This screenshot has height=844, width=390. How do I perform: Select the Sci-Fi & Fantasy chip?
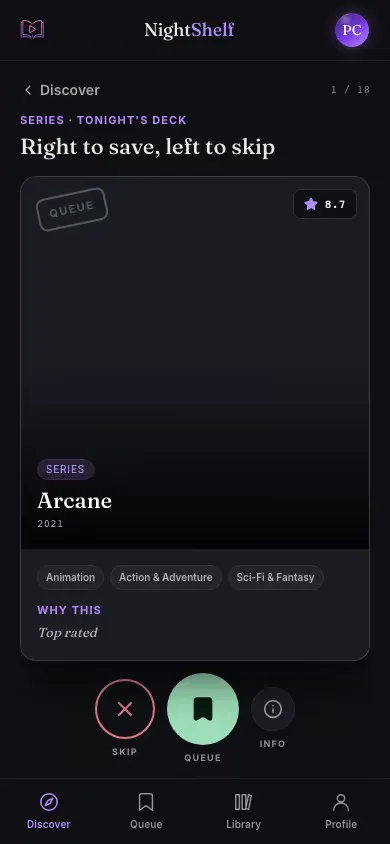tap(275, 578)
